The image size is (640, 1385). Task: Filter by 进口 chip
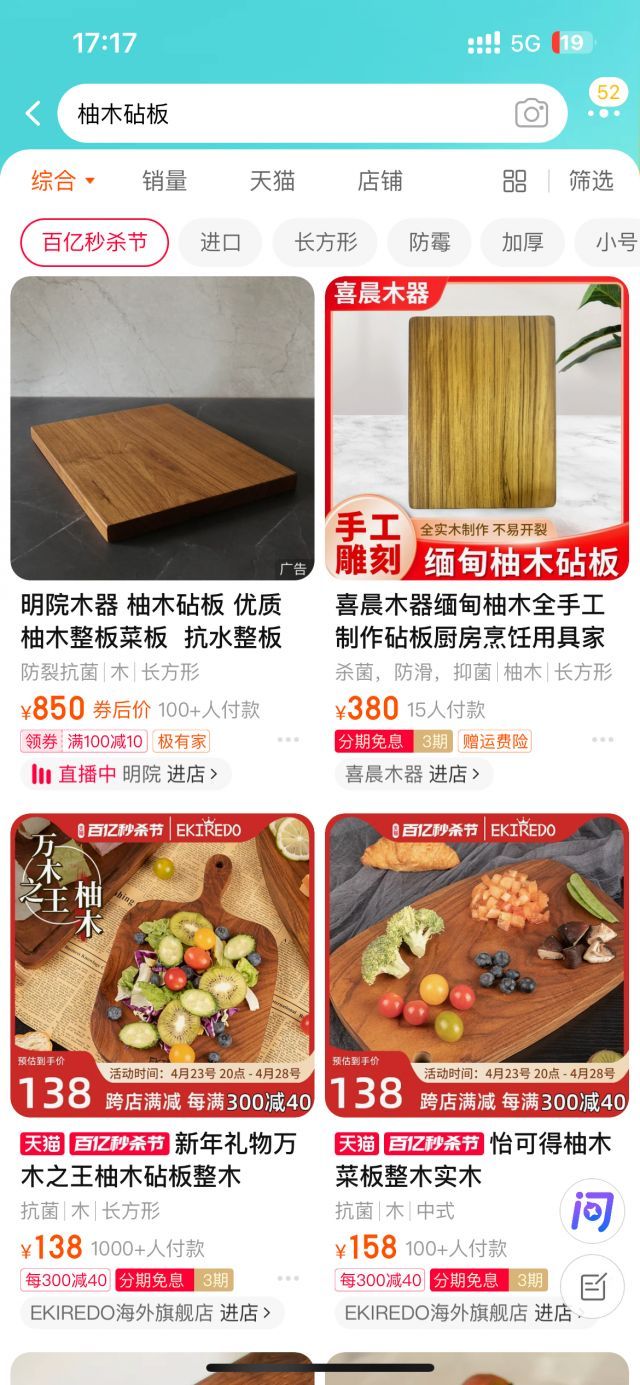[220, 242]
